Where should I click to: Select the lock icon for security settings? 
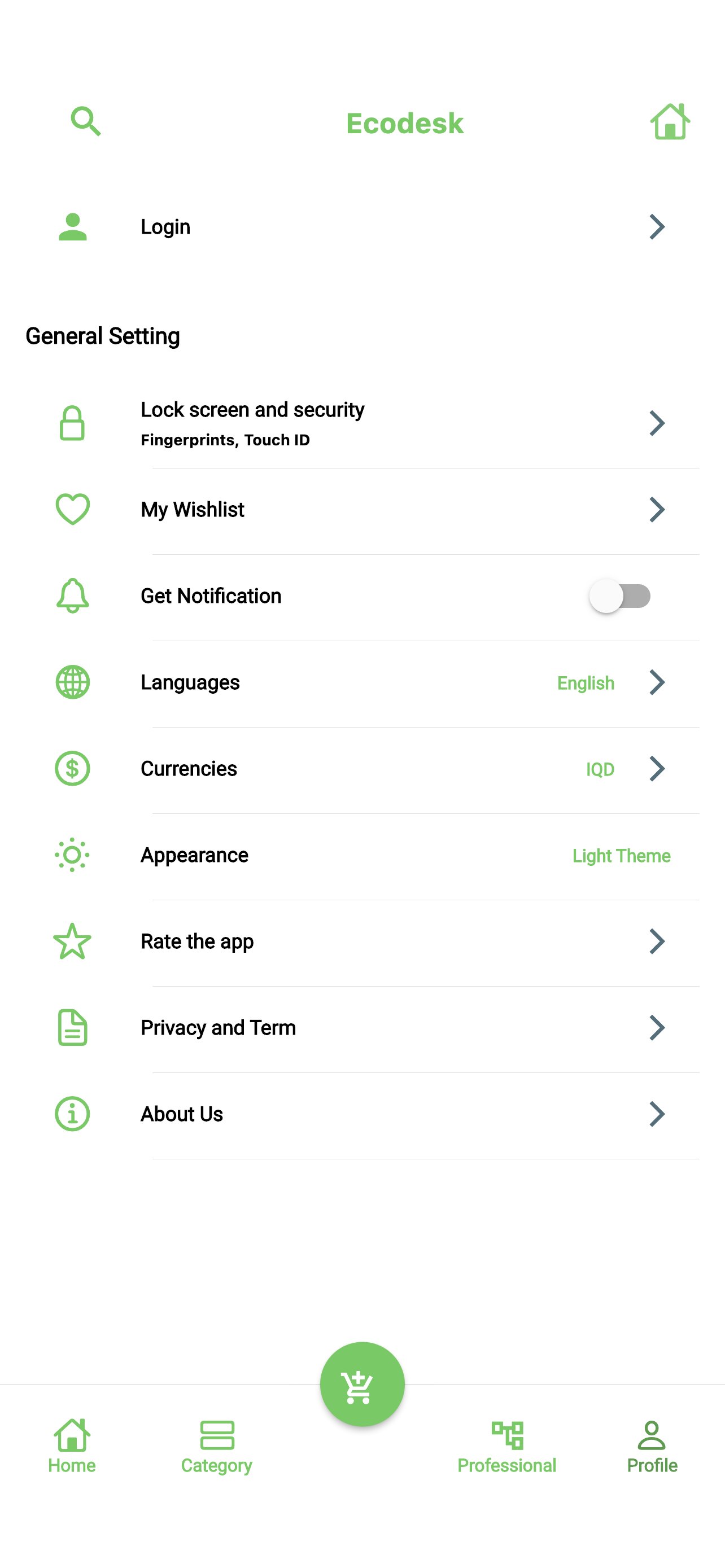pos(72,423)
